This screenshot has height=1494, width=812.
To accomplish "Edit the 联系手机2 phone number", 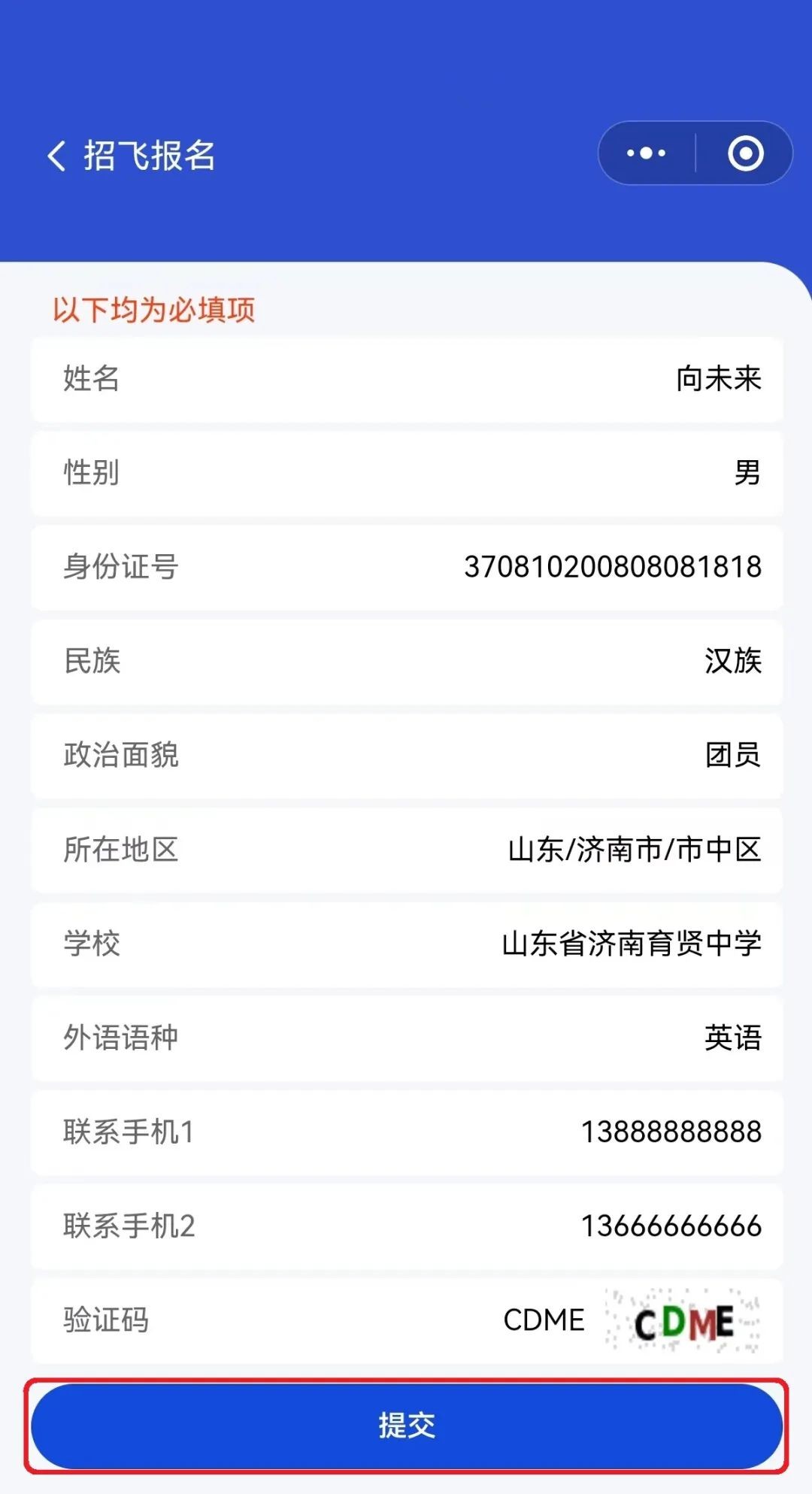I will 671,1226.
